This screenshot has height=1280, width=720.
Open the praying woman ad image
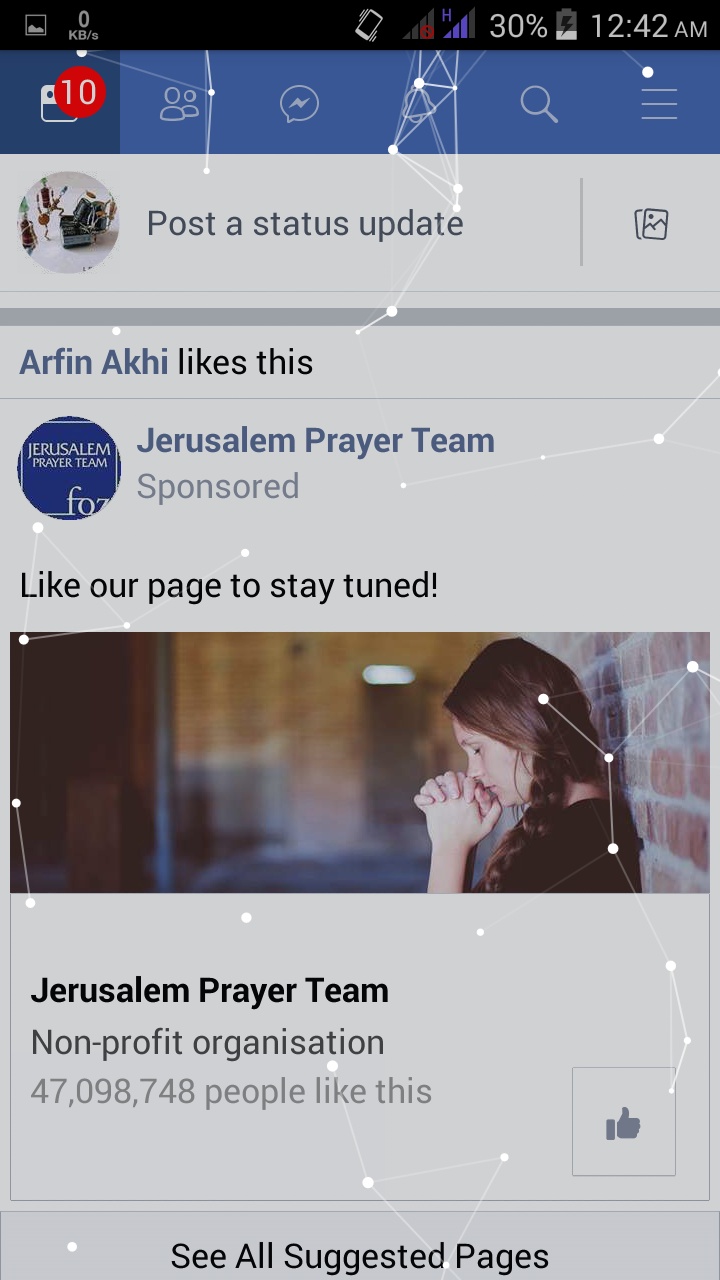click(x=360, y=762)
